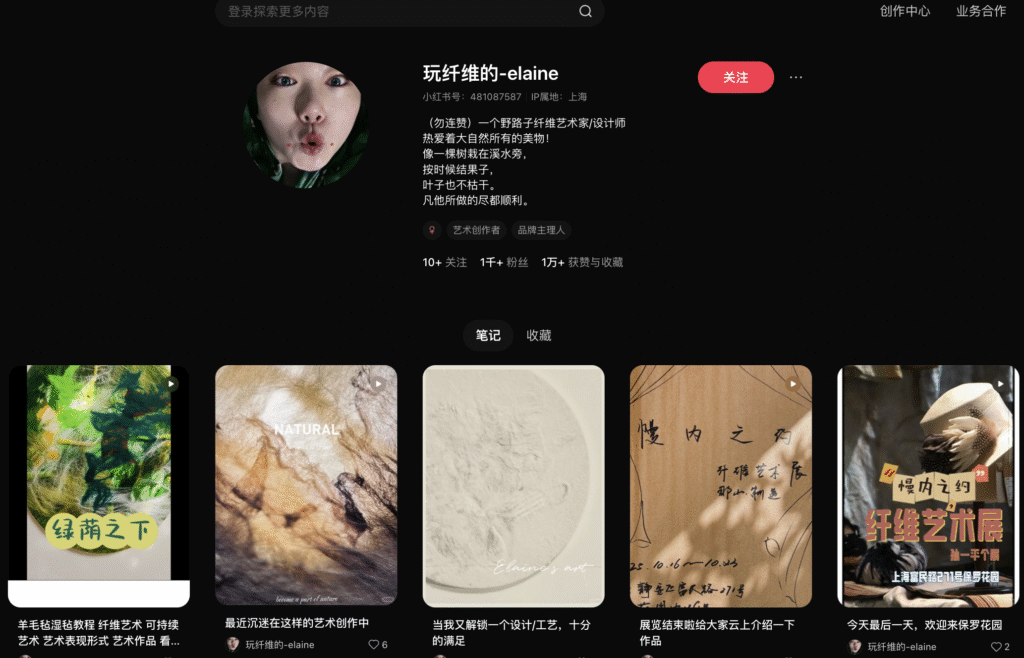Switch to the 笔记 tab

point(488,336)
